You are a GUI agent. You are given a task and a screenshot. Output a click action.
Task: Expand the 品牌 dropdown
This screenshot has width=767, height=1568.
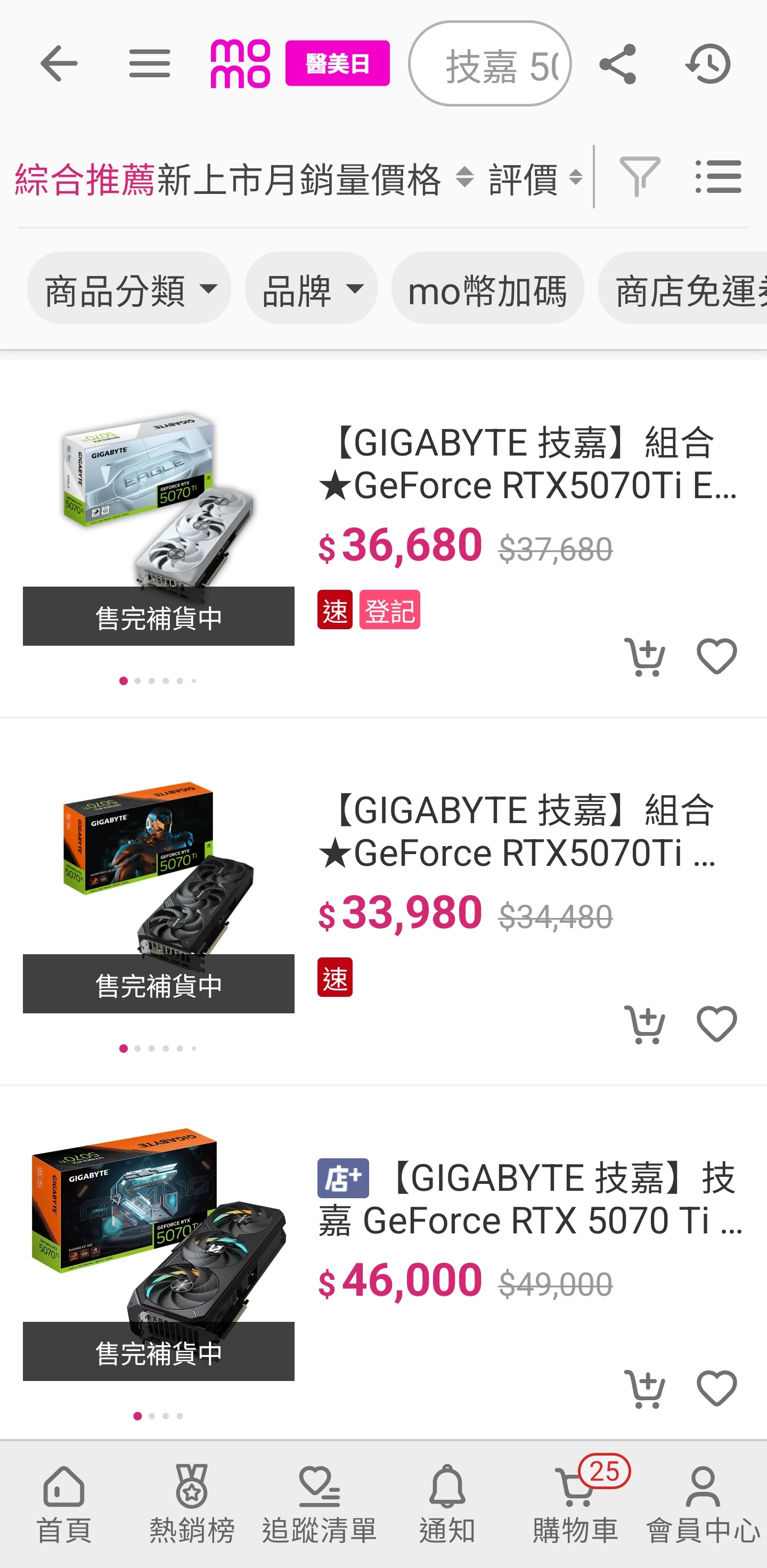click(311, 289)
